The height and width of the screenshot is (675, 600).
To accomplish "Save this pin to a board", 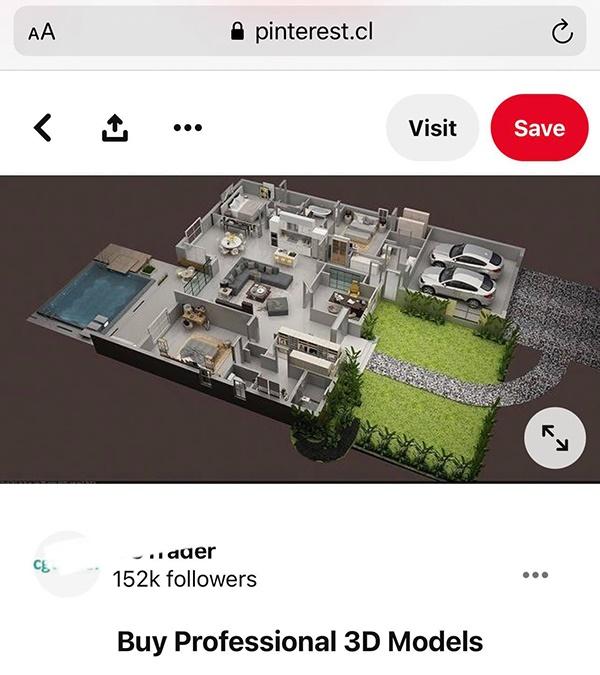I will 539,128.
